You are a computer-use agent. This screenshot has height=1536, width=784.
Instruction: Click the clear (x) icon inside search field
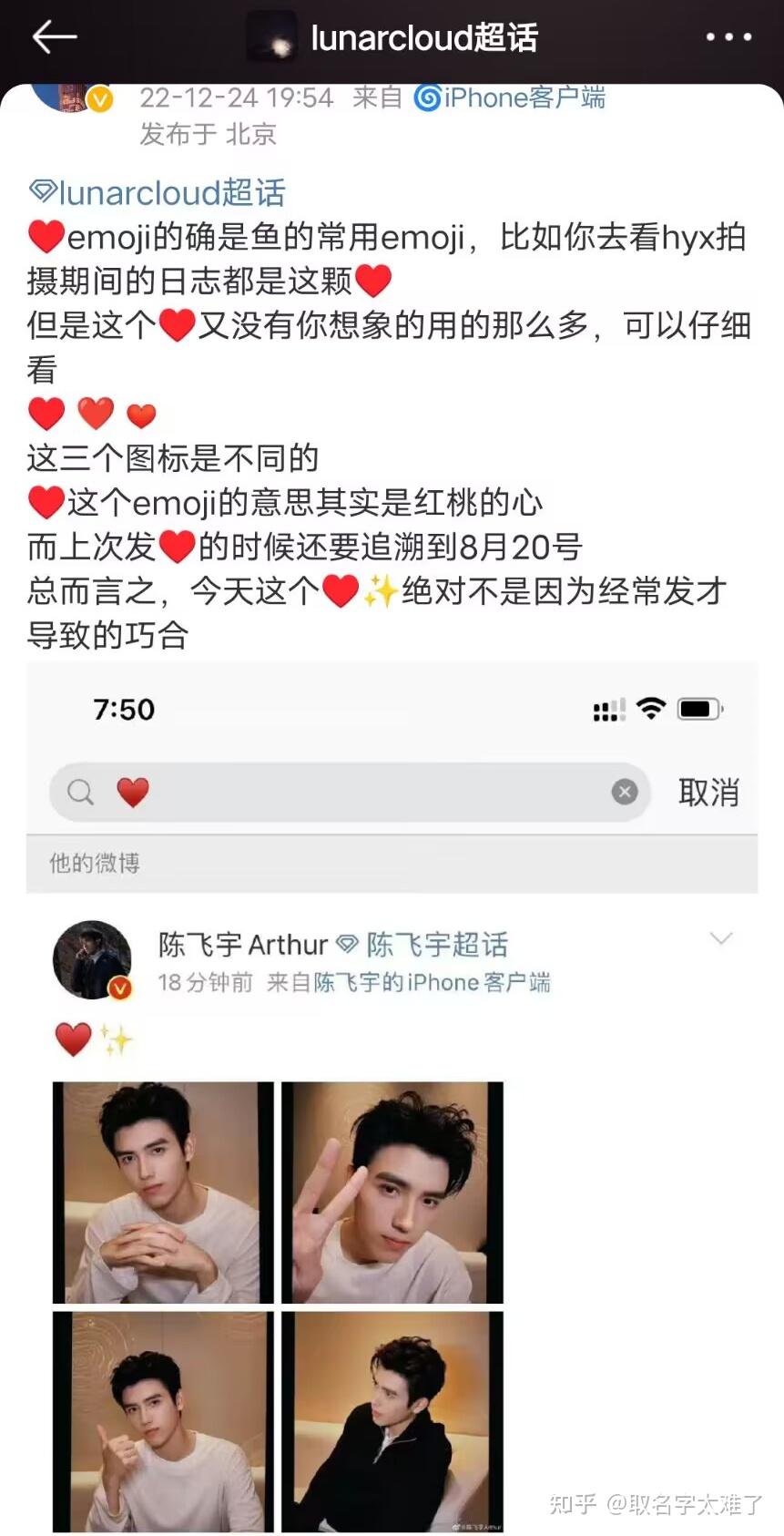[x=624, y=792]
